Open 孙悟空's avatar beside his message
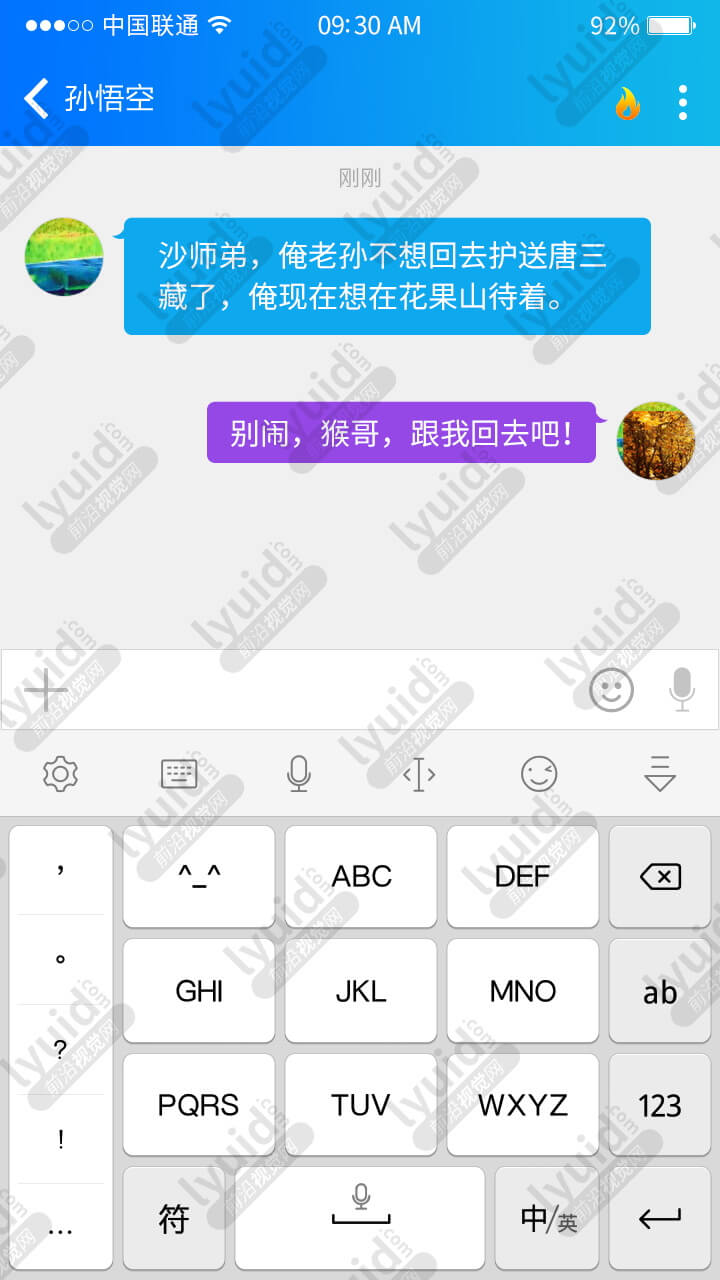The width and height of the screenshot is (720, 1280). point(64,257)
